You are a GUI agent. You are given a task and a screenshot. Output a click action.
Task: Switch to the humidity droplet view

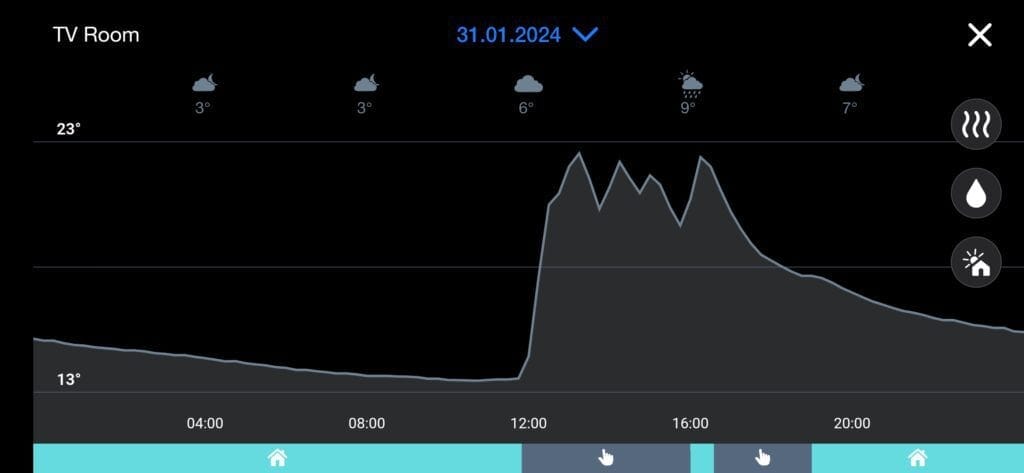coord(976,193)
